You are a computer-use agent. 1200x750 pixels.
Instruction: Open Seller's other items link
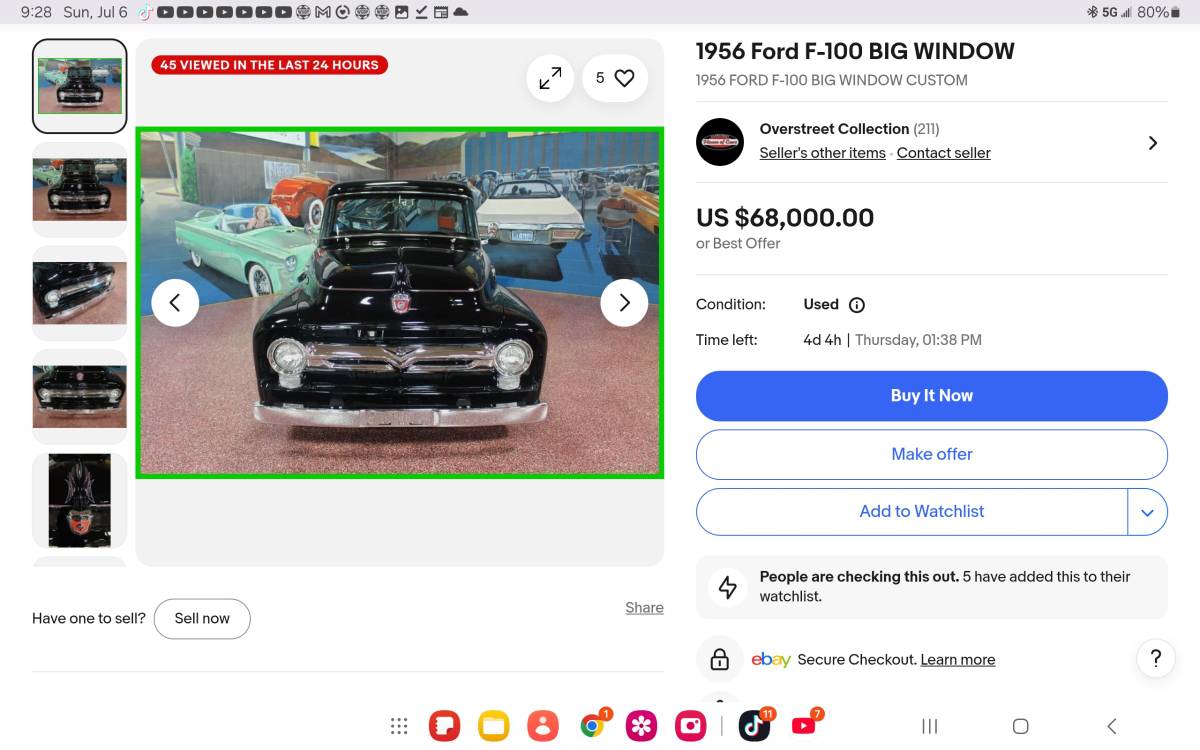point(822,153)
